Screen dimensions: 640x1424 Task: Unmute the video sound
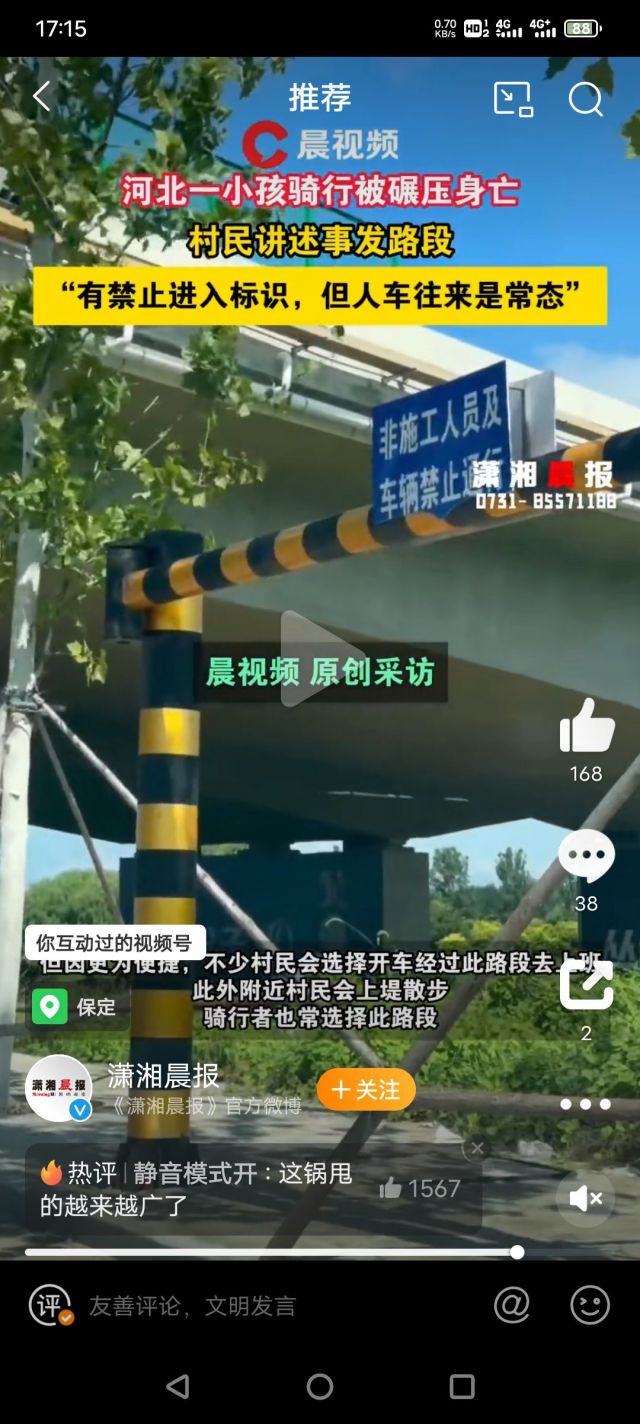(x=585, y=1198)
